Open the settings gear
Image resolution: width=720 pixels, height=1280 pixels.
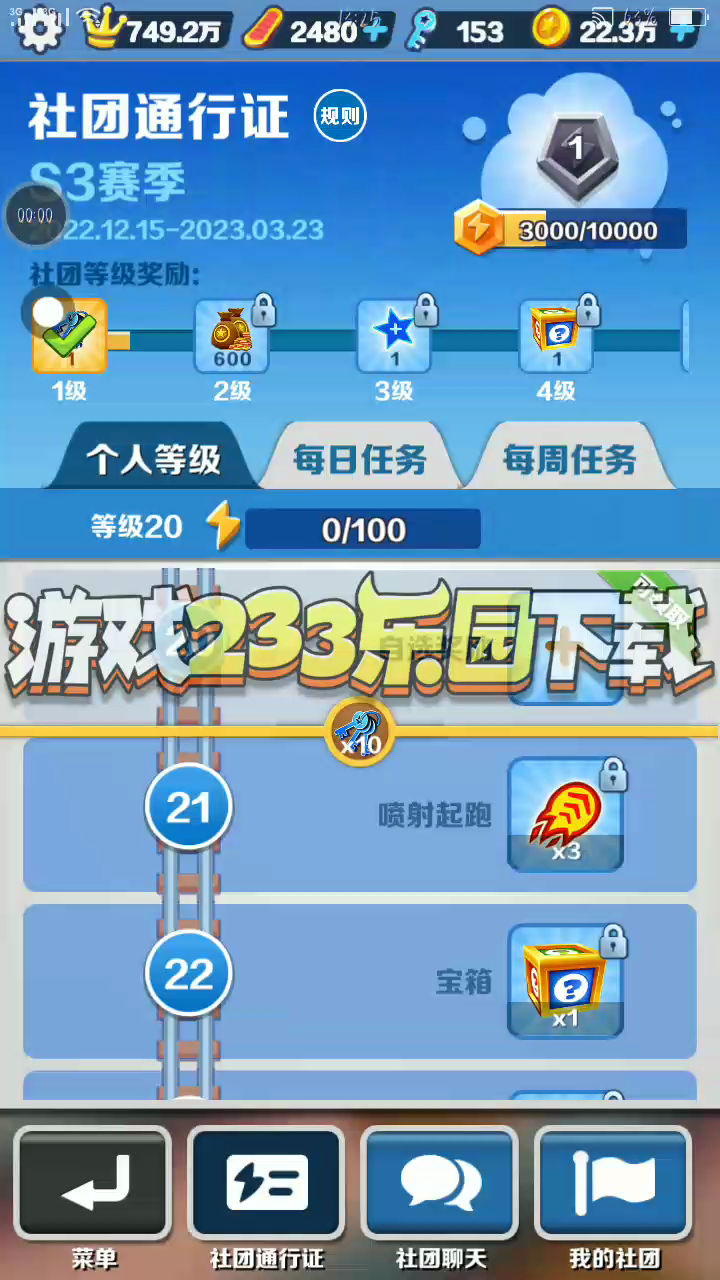(x=40, y=30)
